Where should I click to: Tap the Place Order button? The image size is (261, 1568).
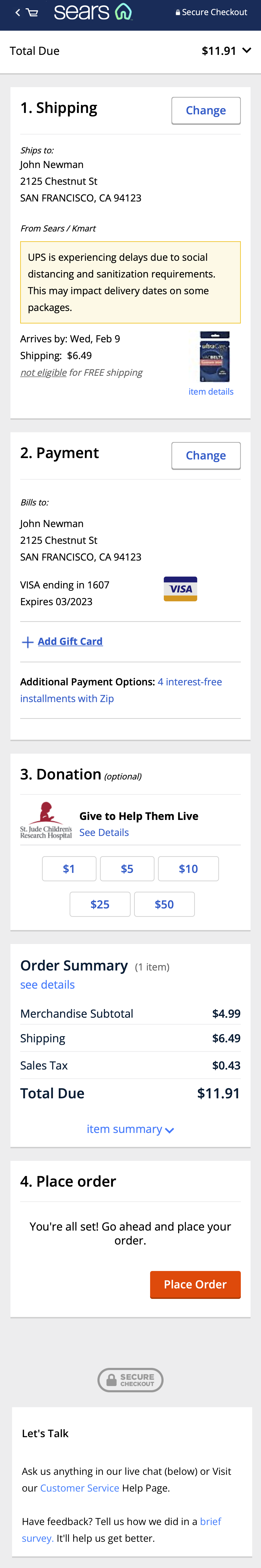195,1284
